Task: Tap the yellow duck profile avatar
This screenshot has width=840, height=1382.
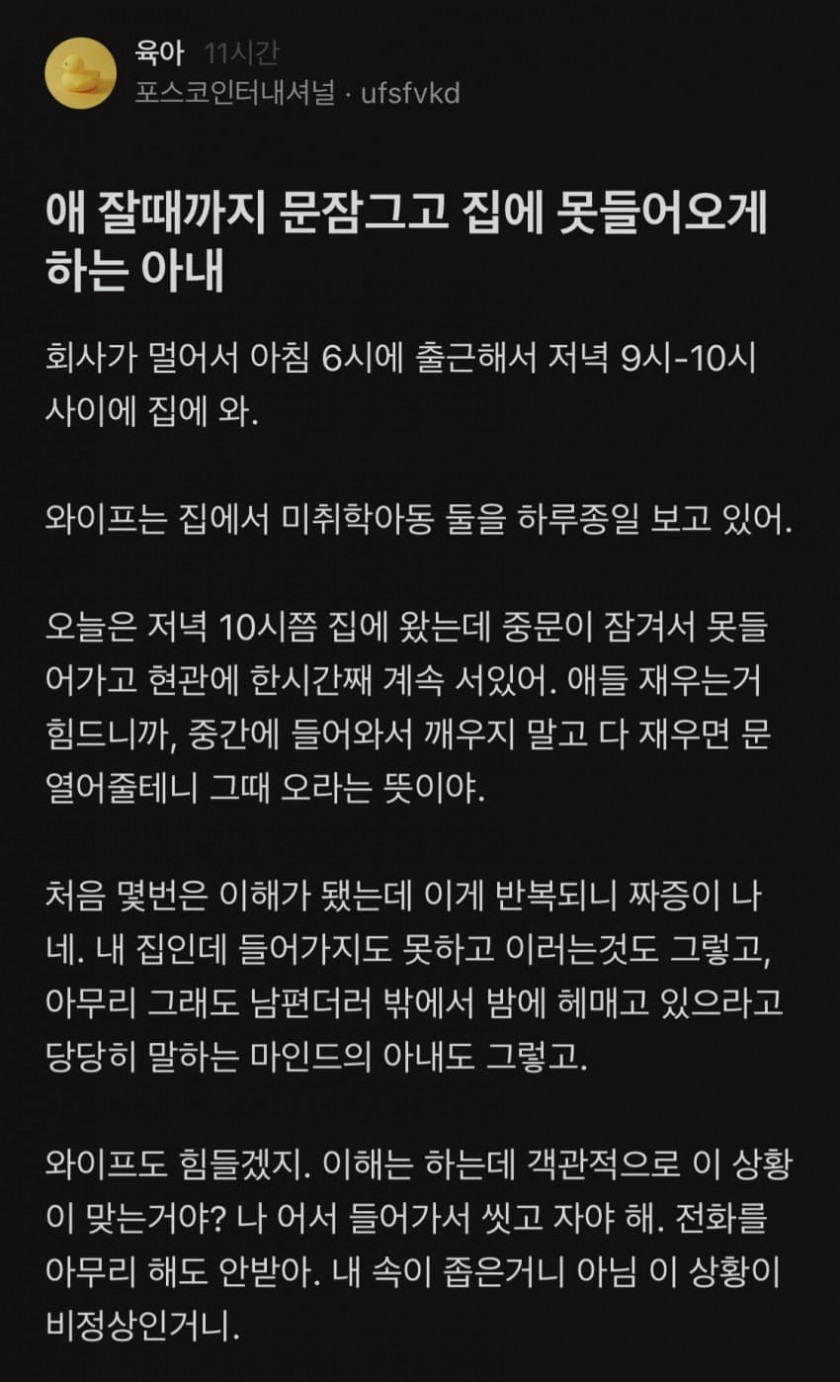Action: pyautogui.click(x=81, y=72)
